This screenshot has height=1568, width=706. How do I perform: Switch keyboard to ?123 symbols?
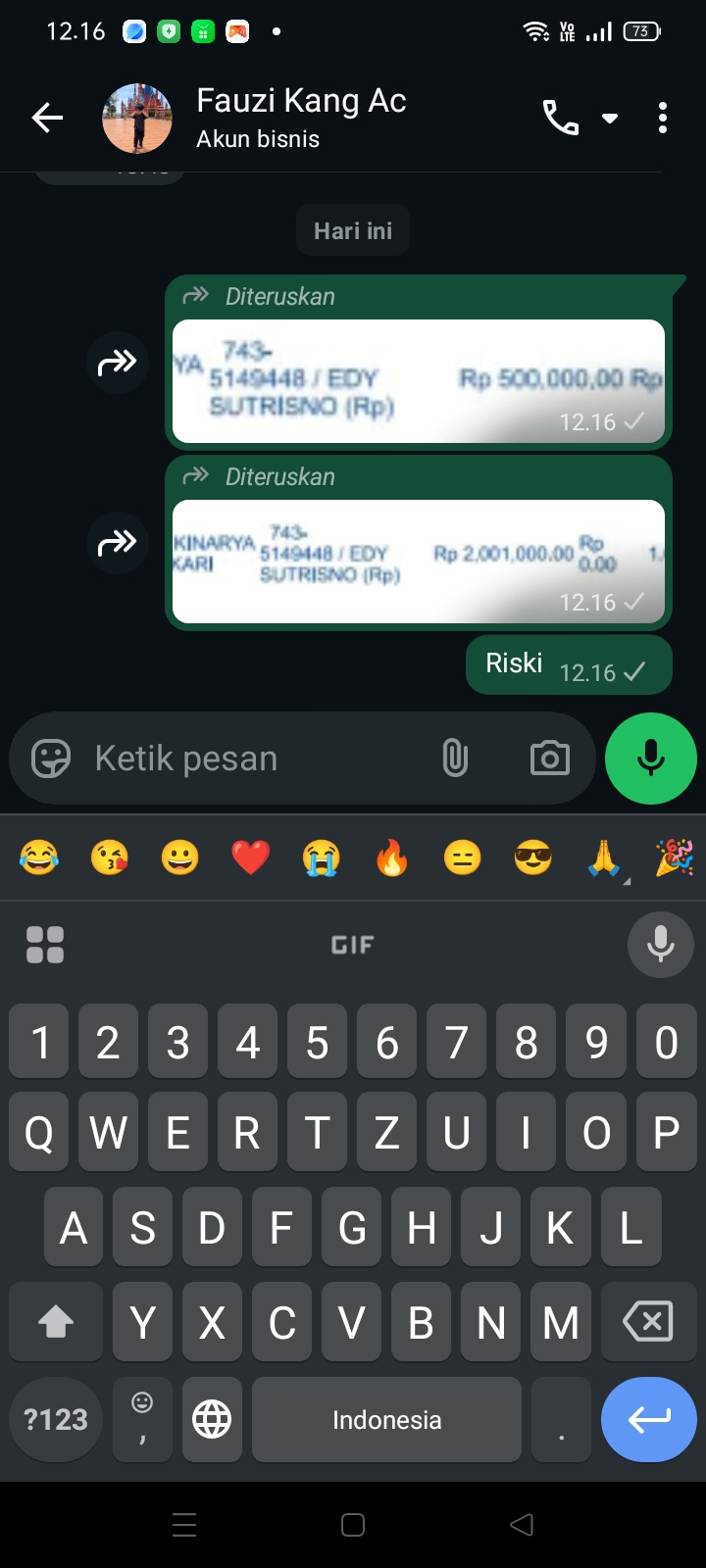tap(56, 1419)
